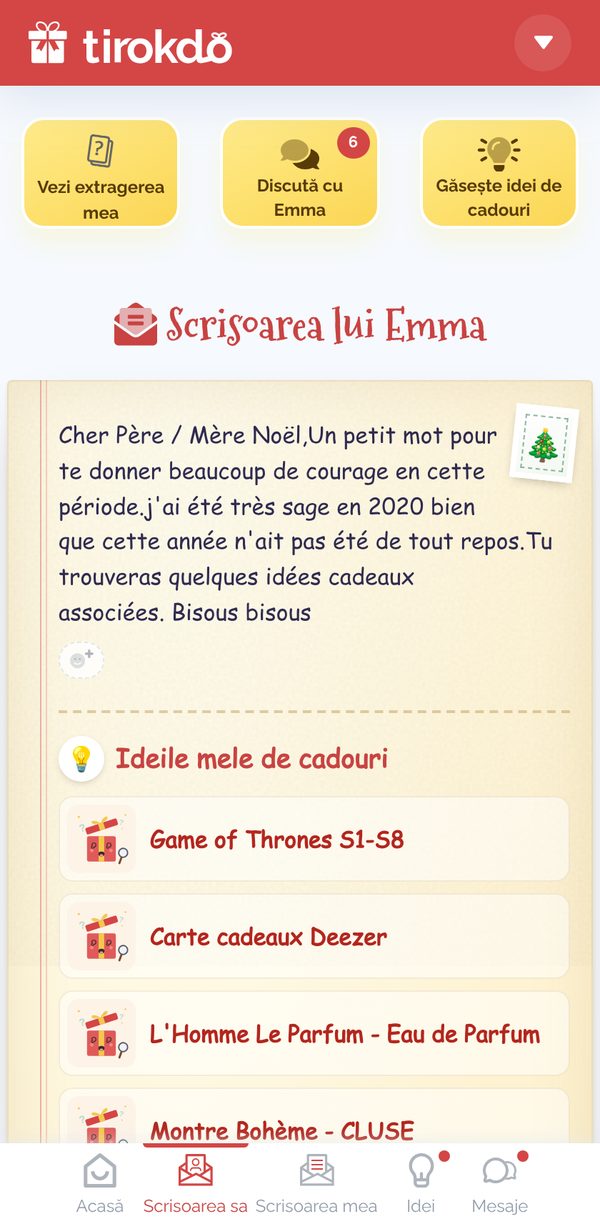Screen dimensions: 600x1229
Task: Open gift idea Game of Thrones S1-S8
Action: [314, 839]
